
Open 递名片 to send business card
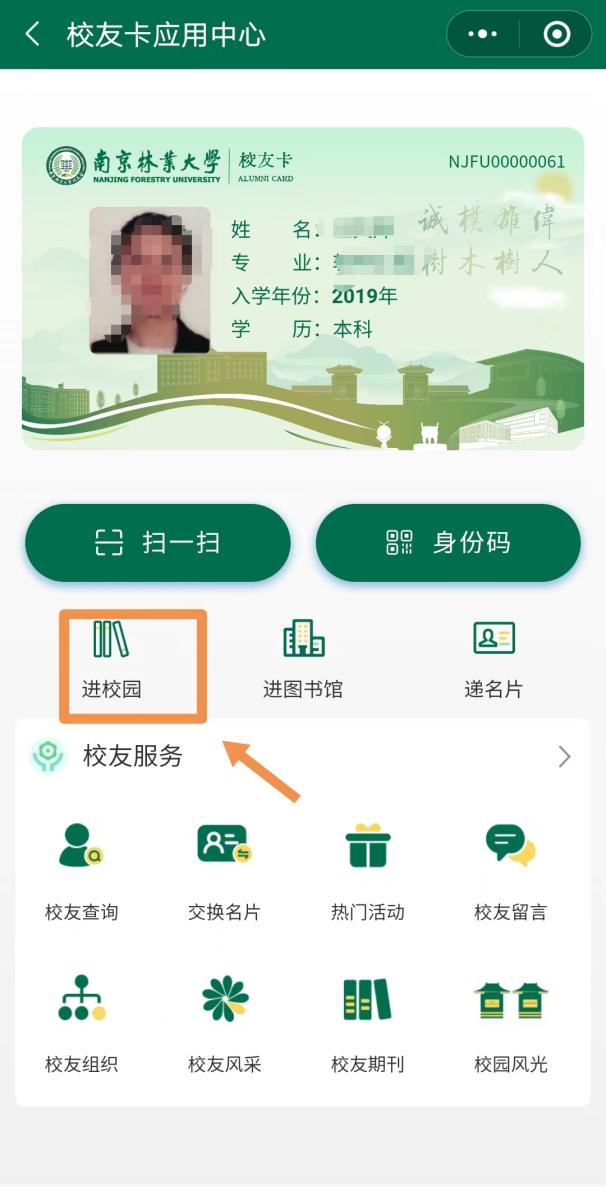click(x=493, y=660)
